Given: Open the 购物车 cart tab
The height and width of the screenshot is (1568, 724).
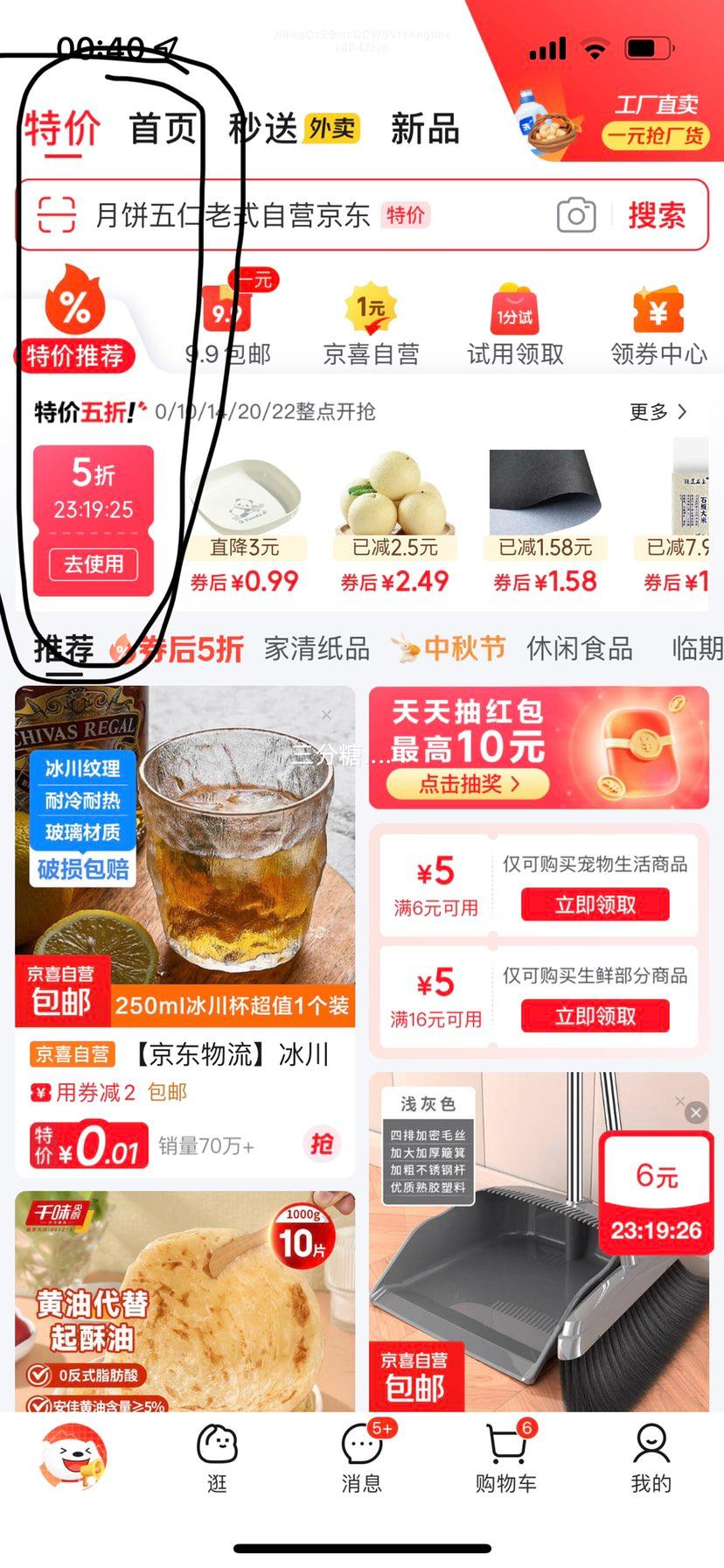Looking at the screenshot, I should tap(506, 1457).
